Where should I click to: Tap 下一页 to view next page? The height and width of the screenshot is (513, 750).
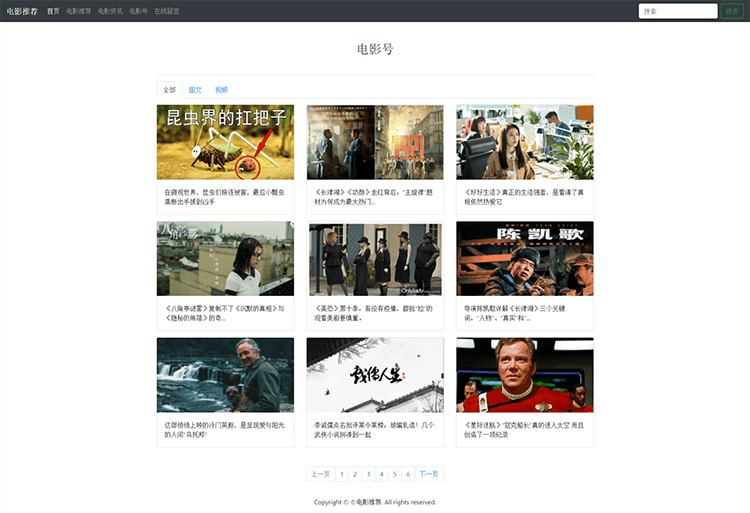(429, 474)
